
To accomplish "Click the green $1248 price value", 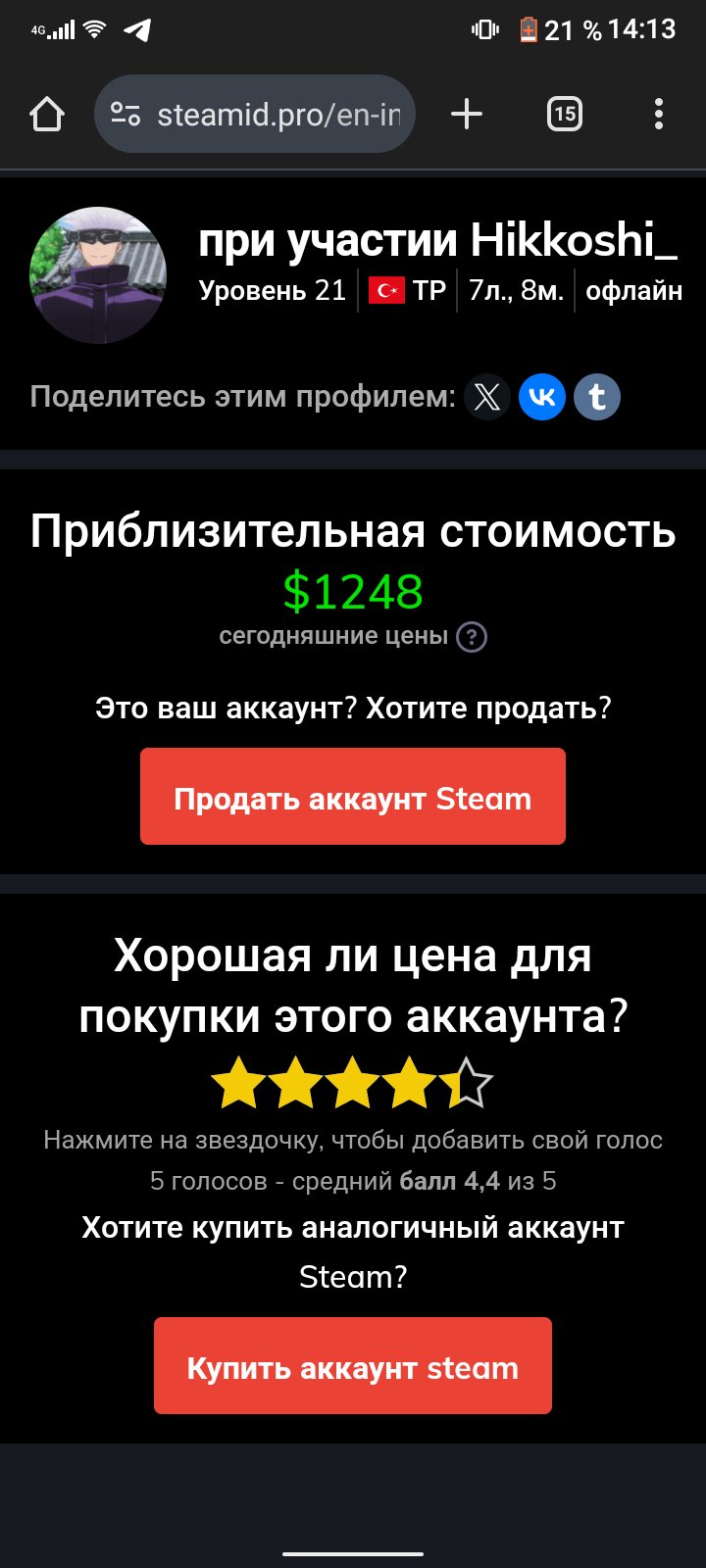I will click(x=353, y=591).
